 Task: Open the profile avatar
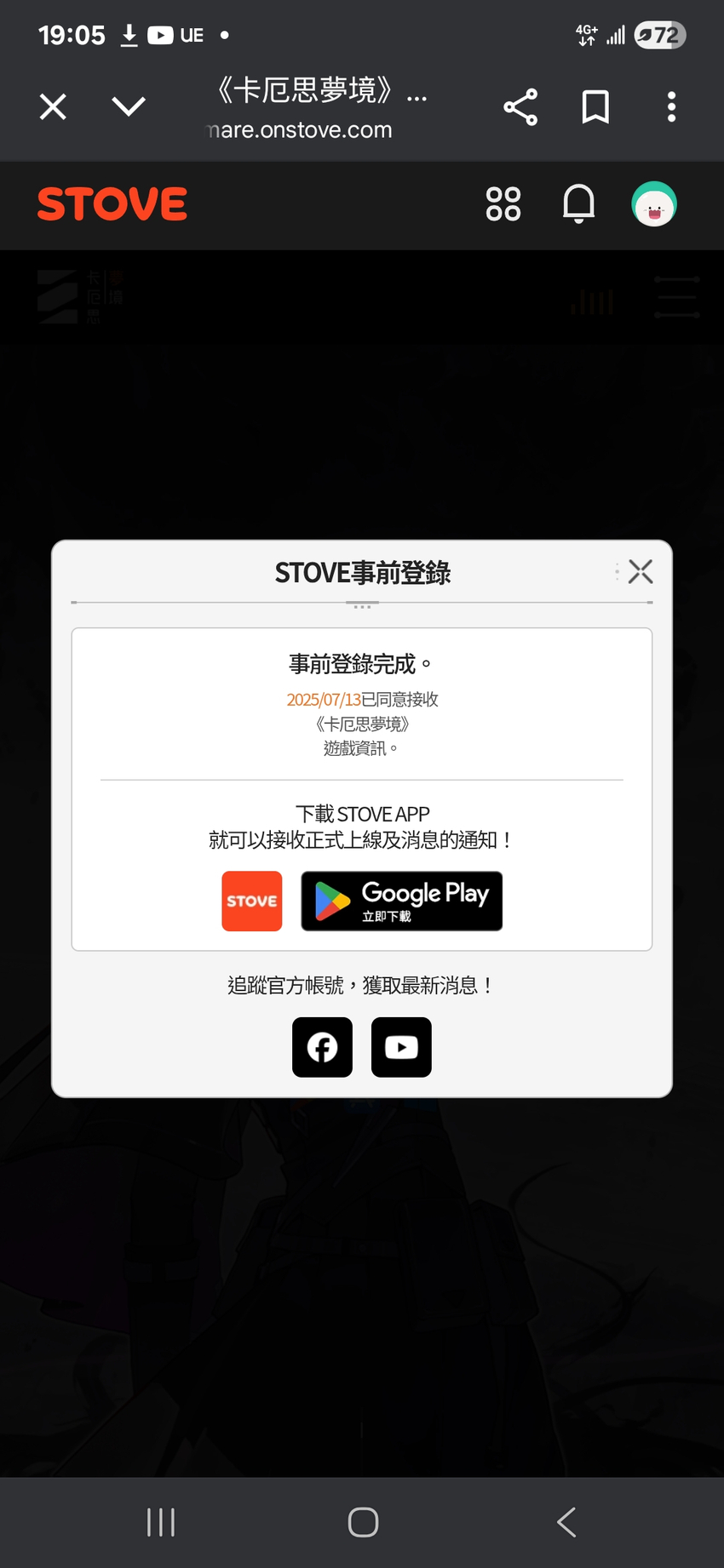coord(653,204)
